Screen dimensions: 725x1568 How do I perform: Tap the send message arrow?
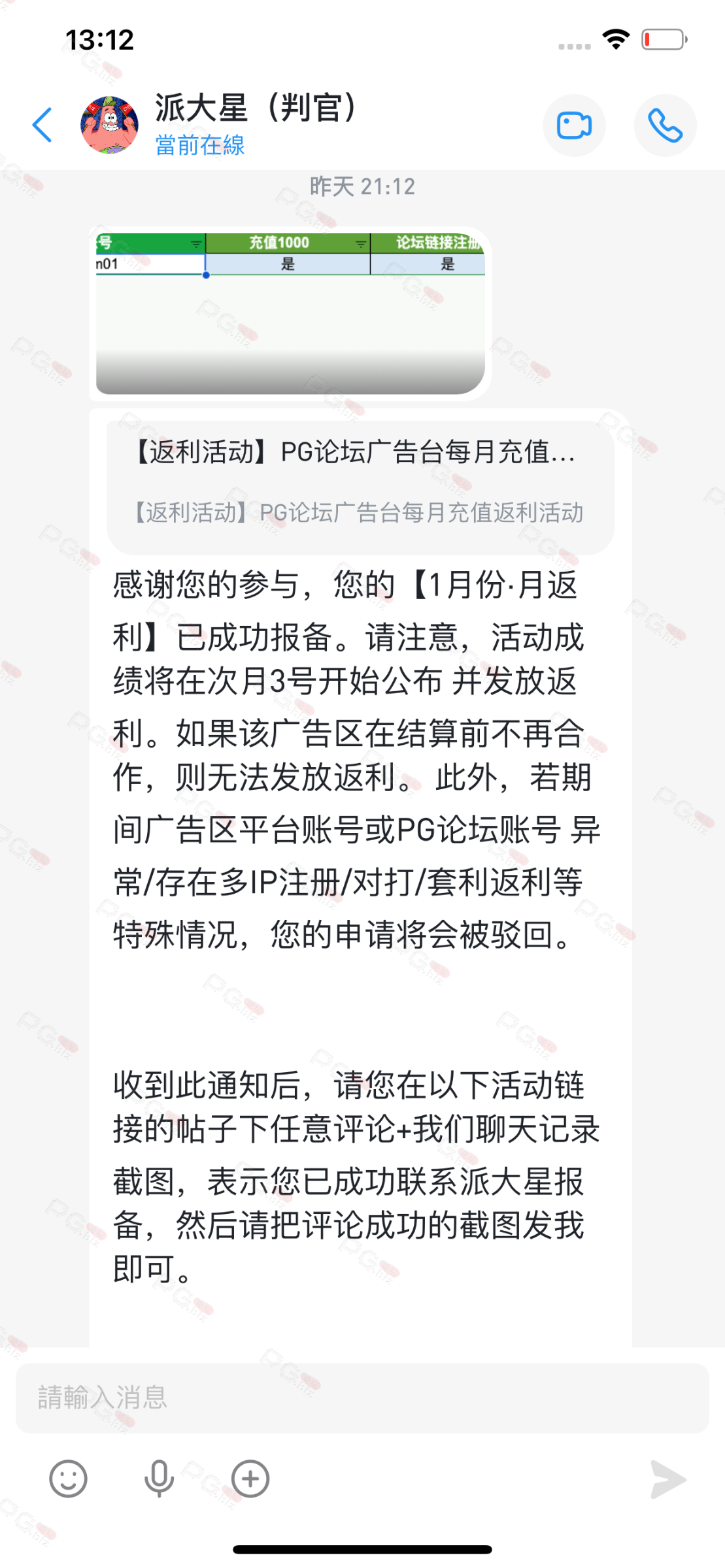(x=667, y=1479)
